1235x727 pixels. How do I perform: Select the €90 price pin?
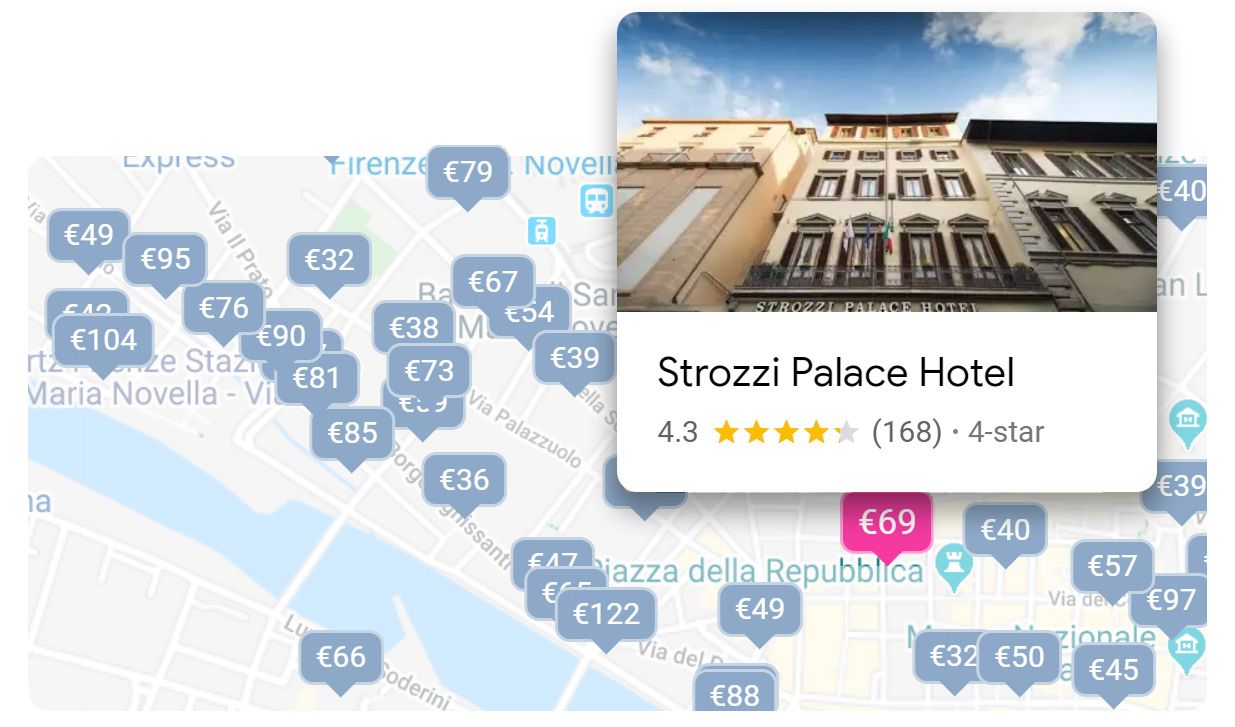pos(281,336)
